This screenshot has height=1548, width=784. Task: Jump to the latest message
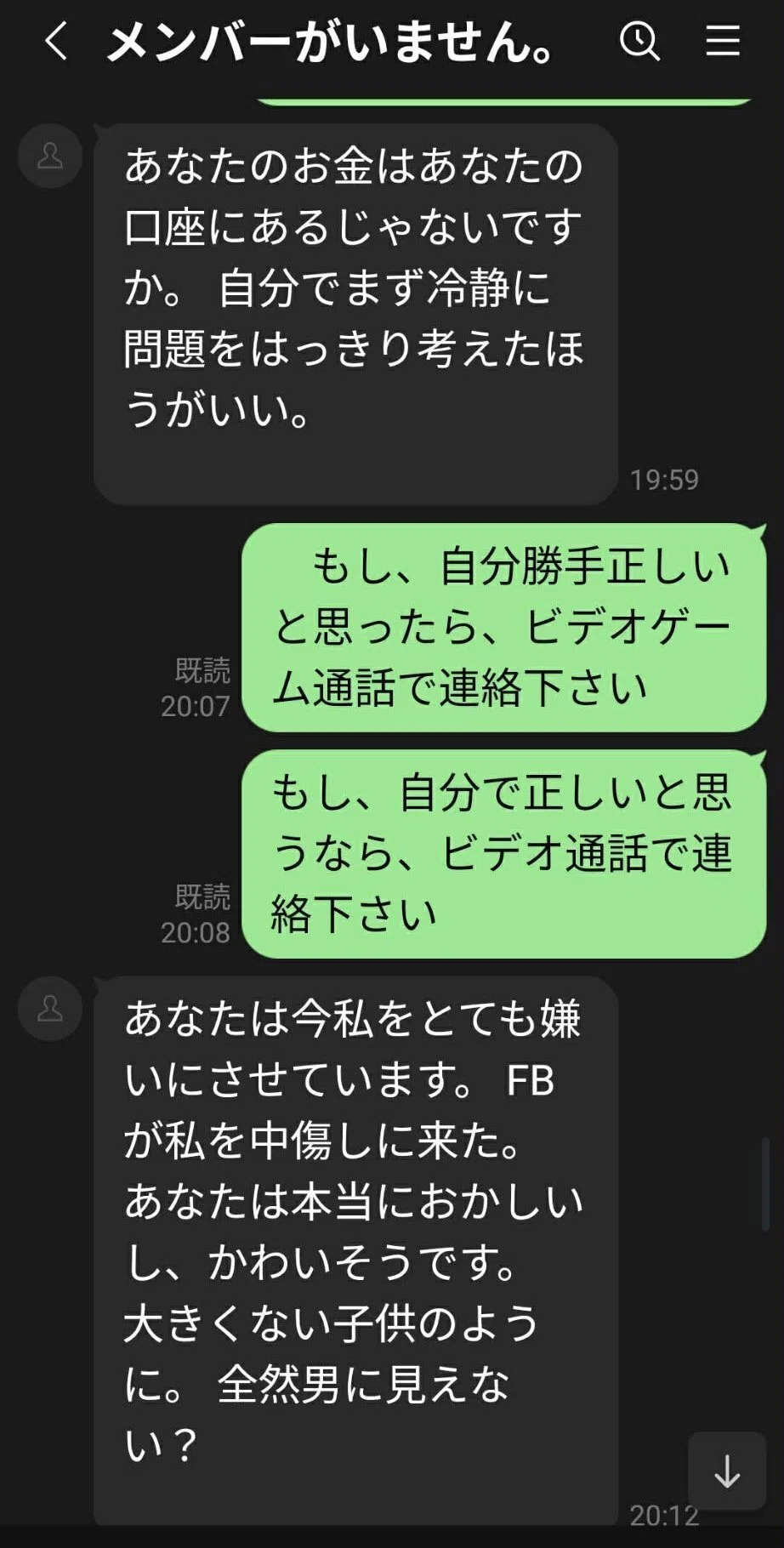[x=727, y=1471]
